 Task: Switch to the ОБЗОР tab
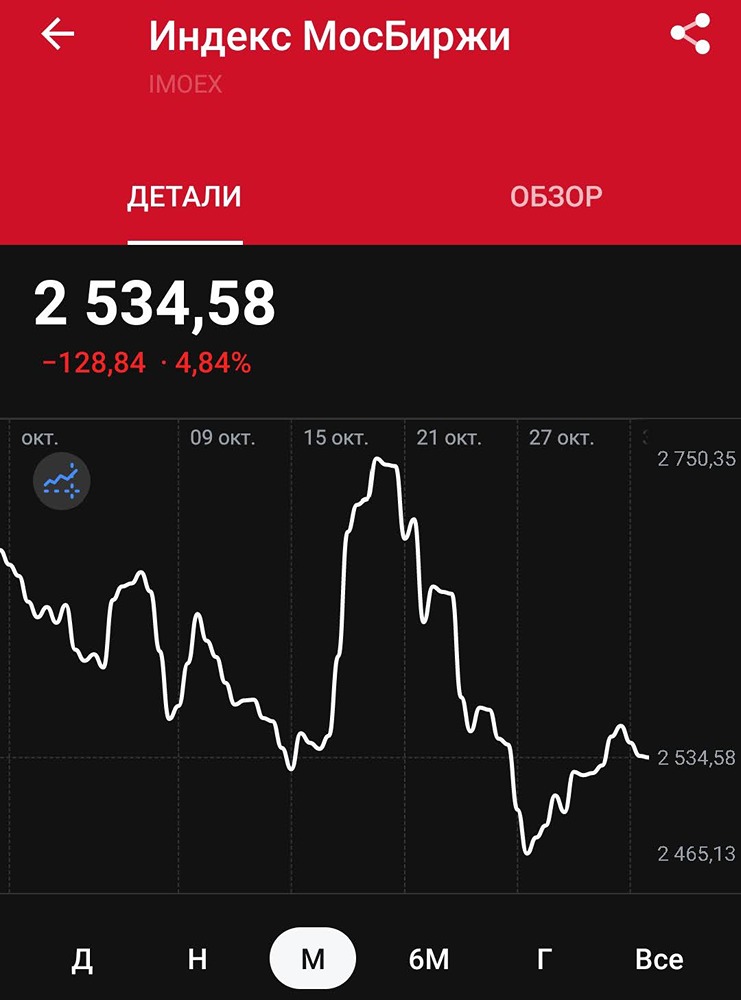[557, 196]
